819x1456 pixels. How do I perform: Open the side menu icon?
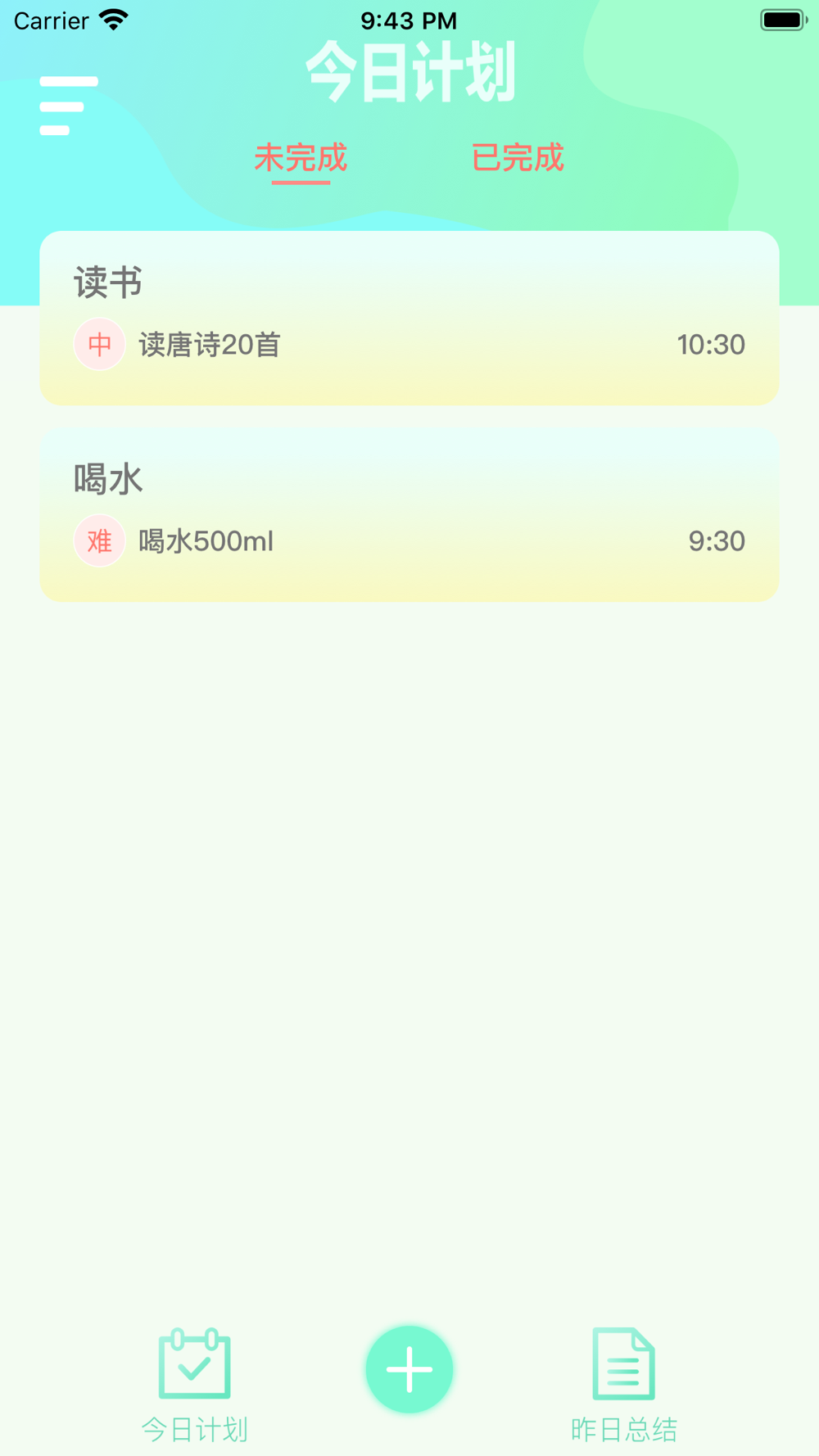click(x=69, y=106)
